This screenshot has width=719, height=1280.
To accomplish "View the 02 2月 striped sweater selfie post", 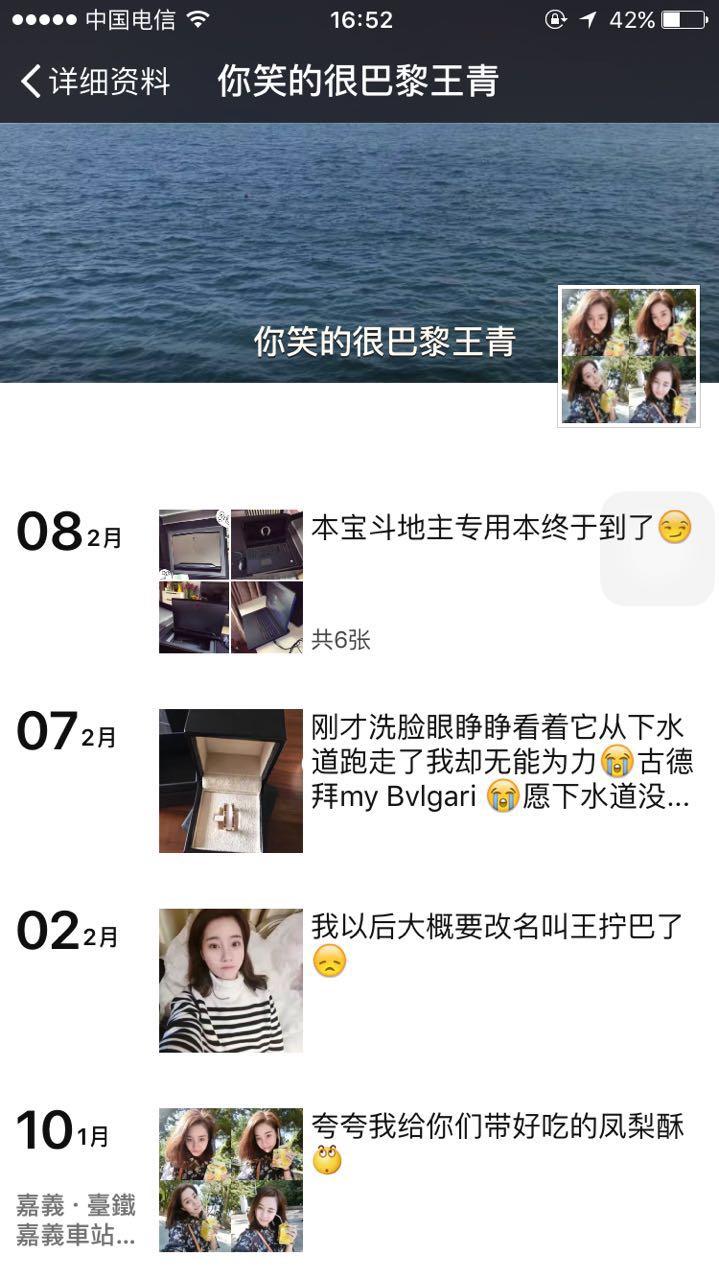I will (231, 980).
